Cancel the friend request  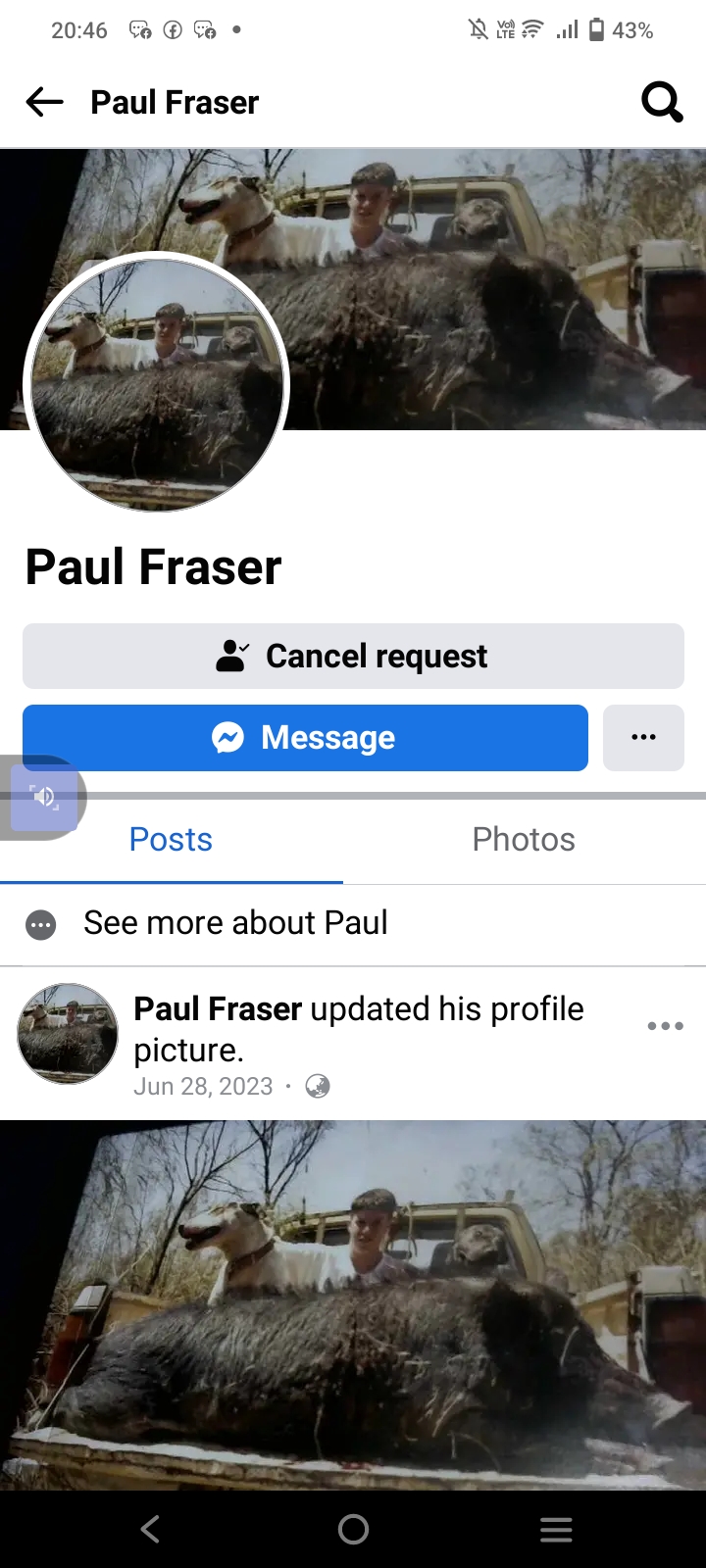[x=353, y=656]
